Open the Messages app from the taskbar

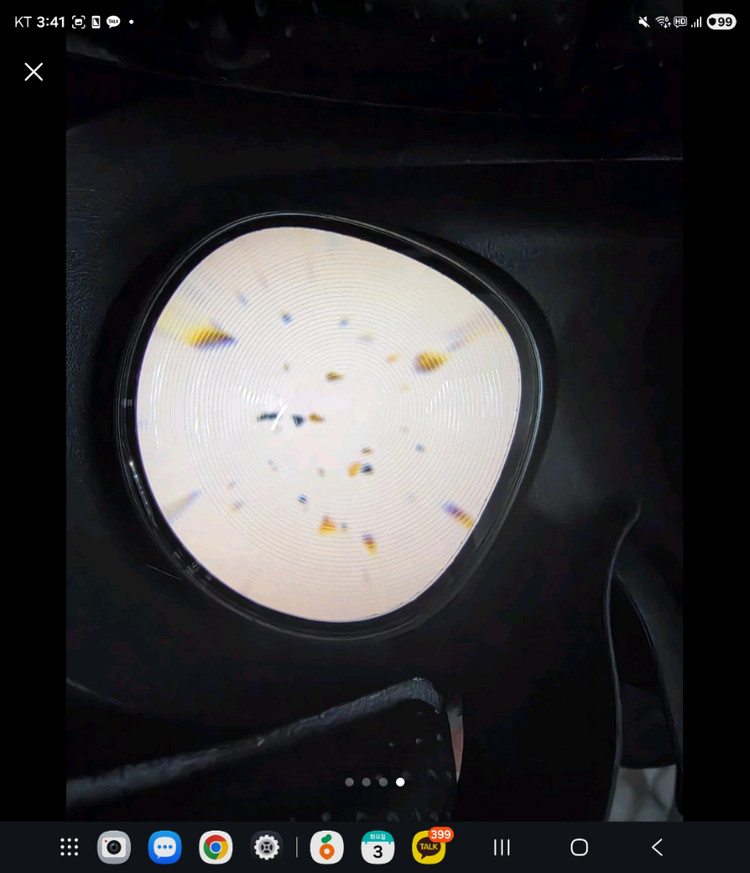click(165, 847)
